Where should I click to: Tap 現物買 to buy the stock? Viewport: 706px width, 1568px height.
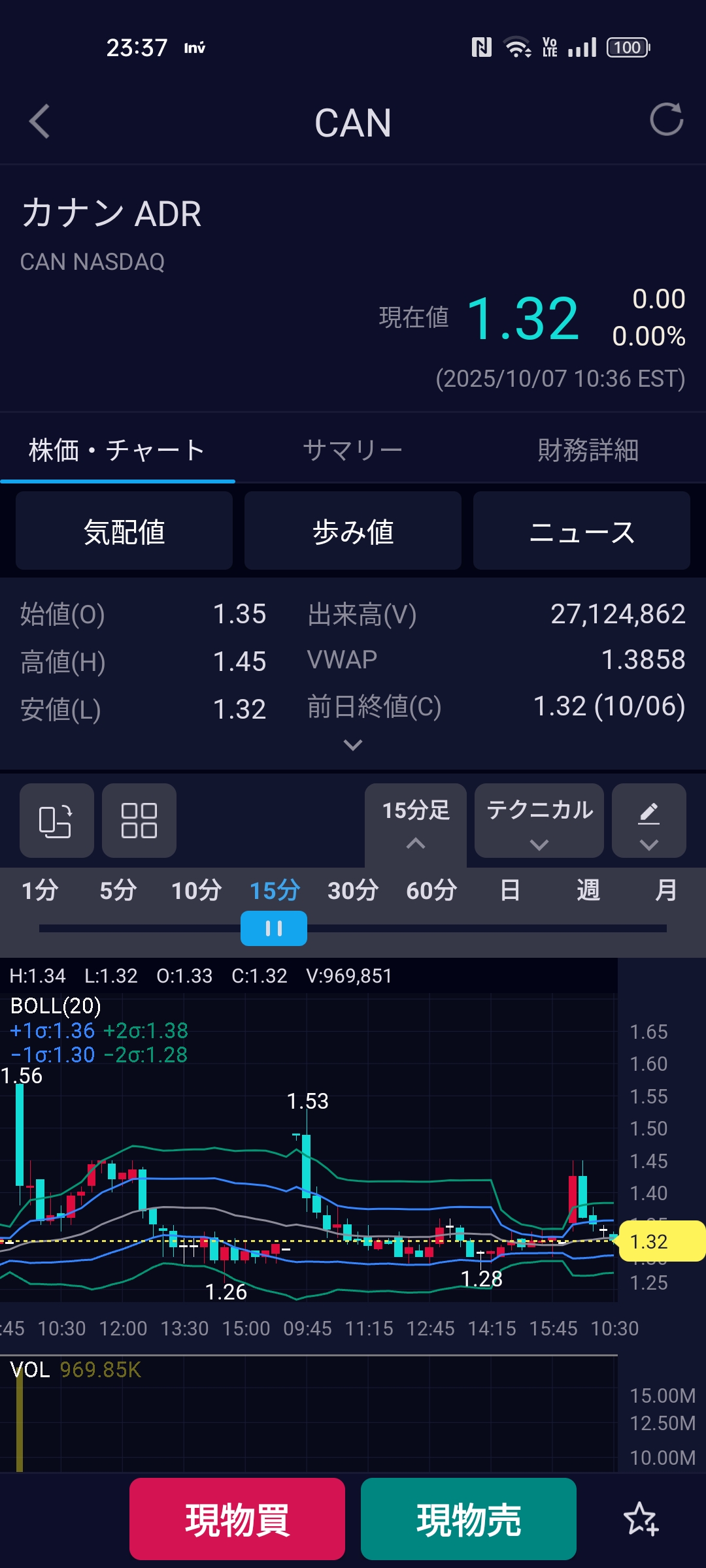237,1519
